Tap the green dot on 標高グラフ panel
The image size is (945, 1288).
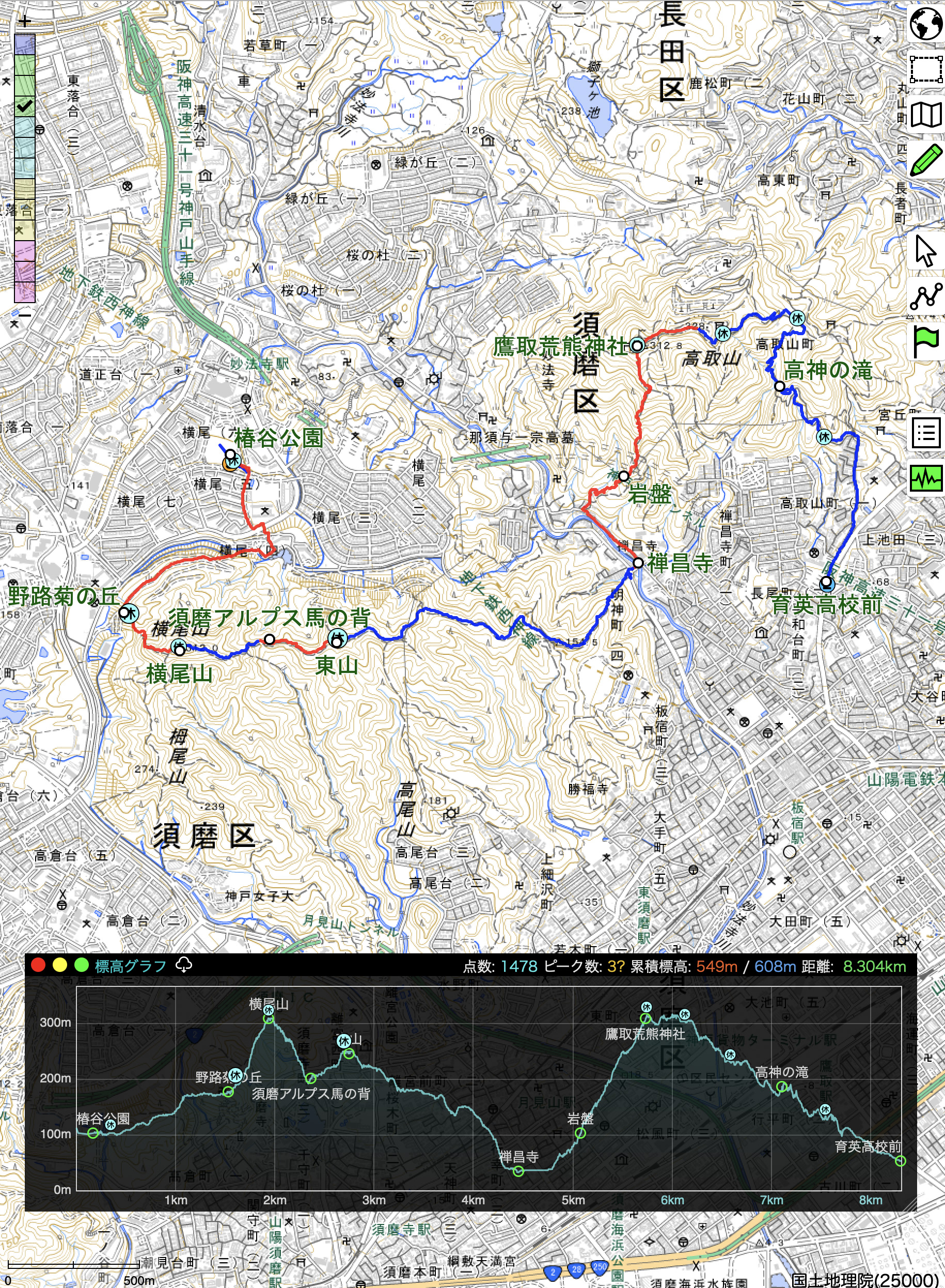coord(81,965)
